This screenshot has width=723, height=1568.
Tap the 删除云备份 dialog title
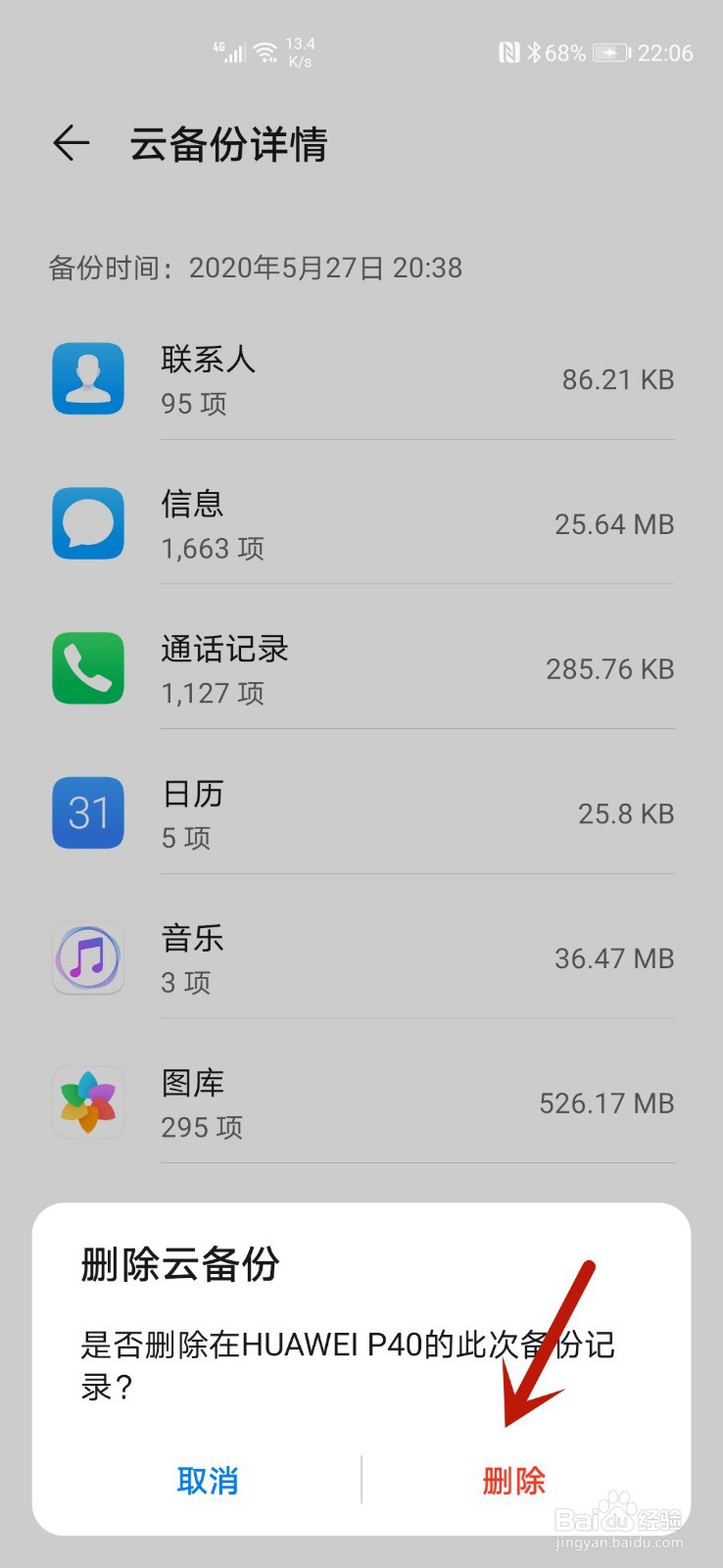(179, 1266)
